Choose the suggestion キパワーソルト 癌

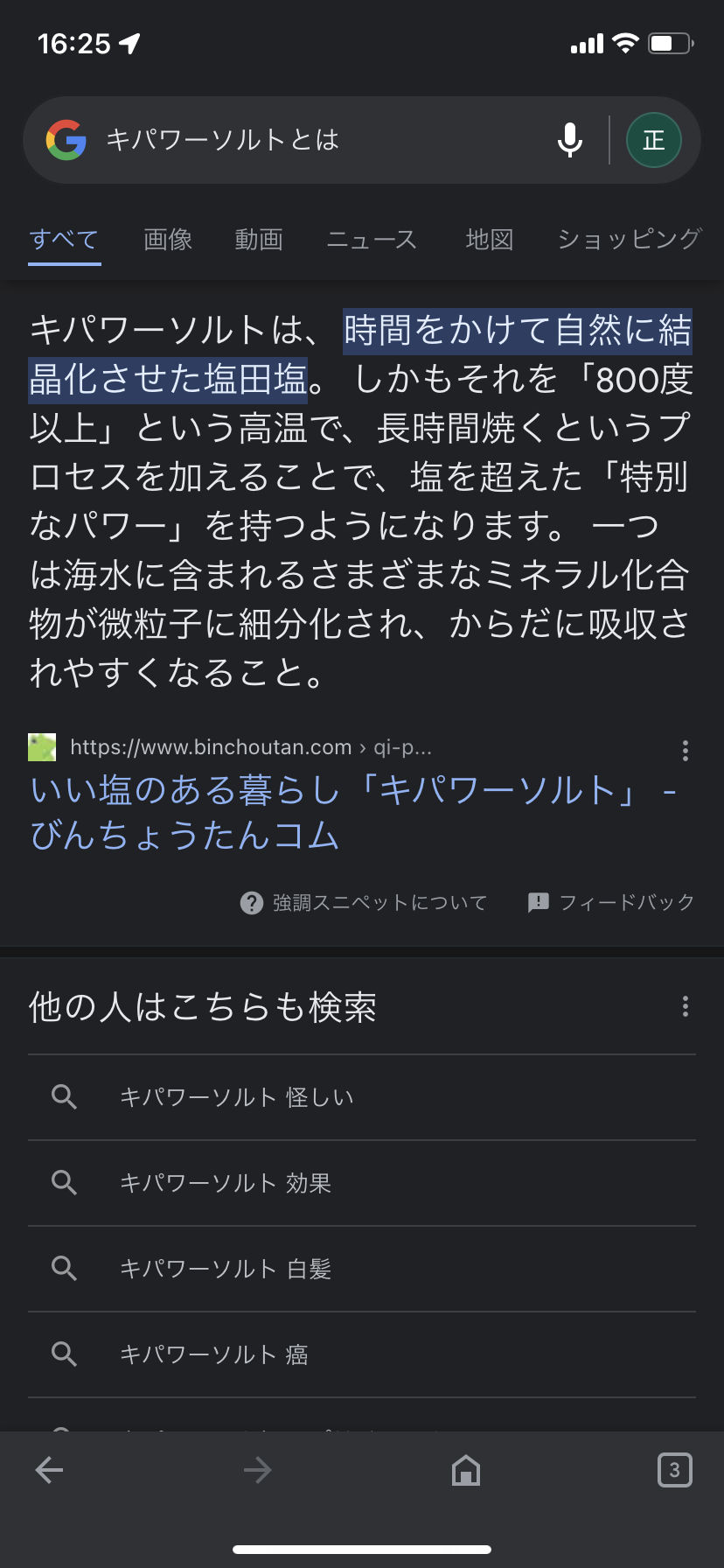pos(214,1354)
